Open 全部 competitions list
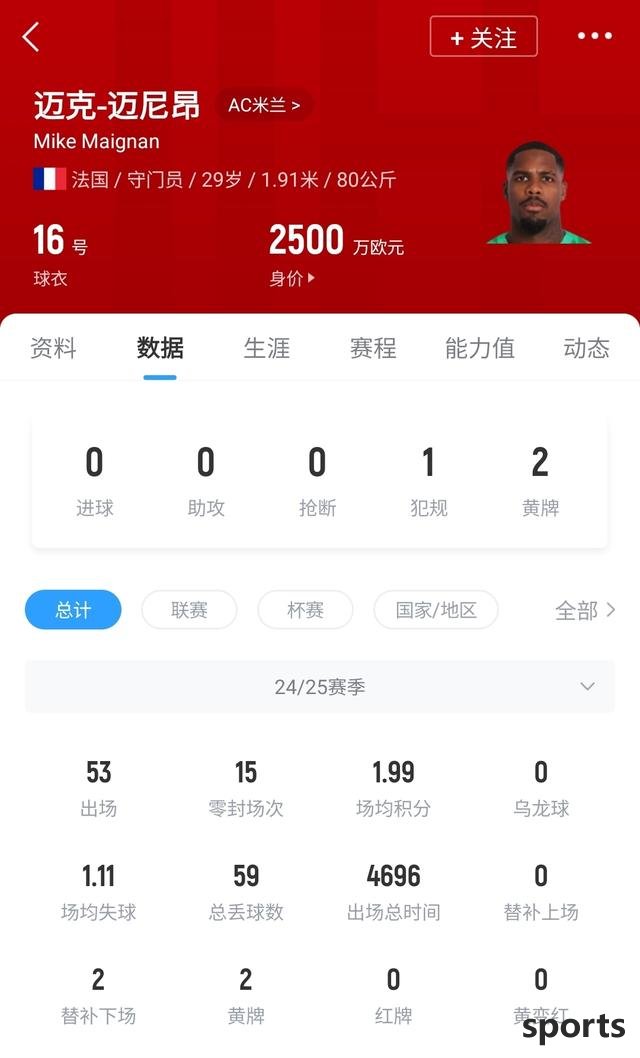Viewport: 640px width, 1058px height. 585,609
